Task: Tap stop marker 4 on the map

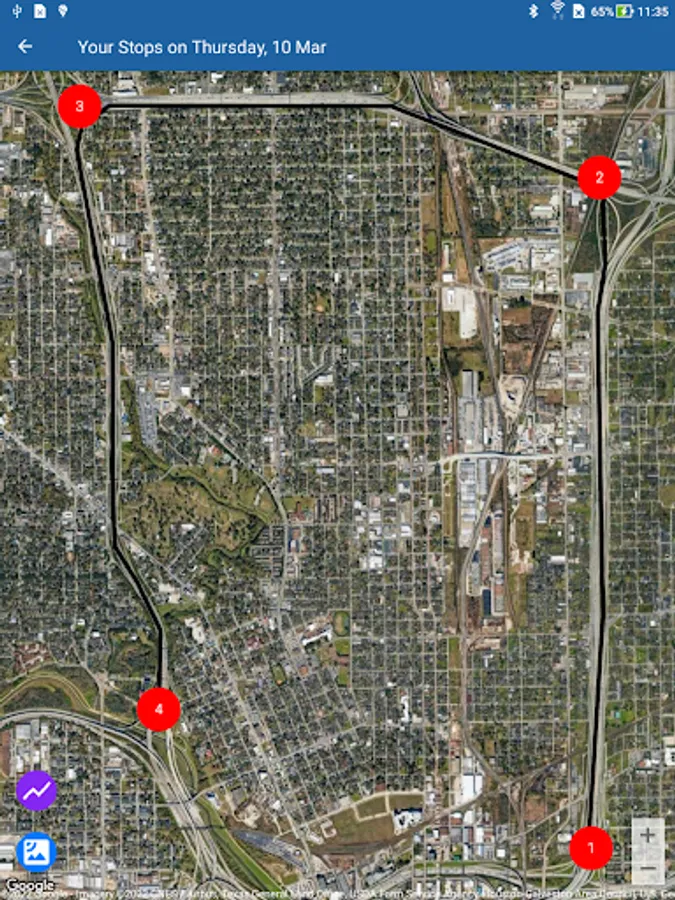Action: (158, 709)
